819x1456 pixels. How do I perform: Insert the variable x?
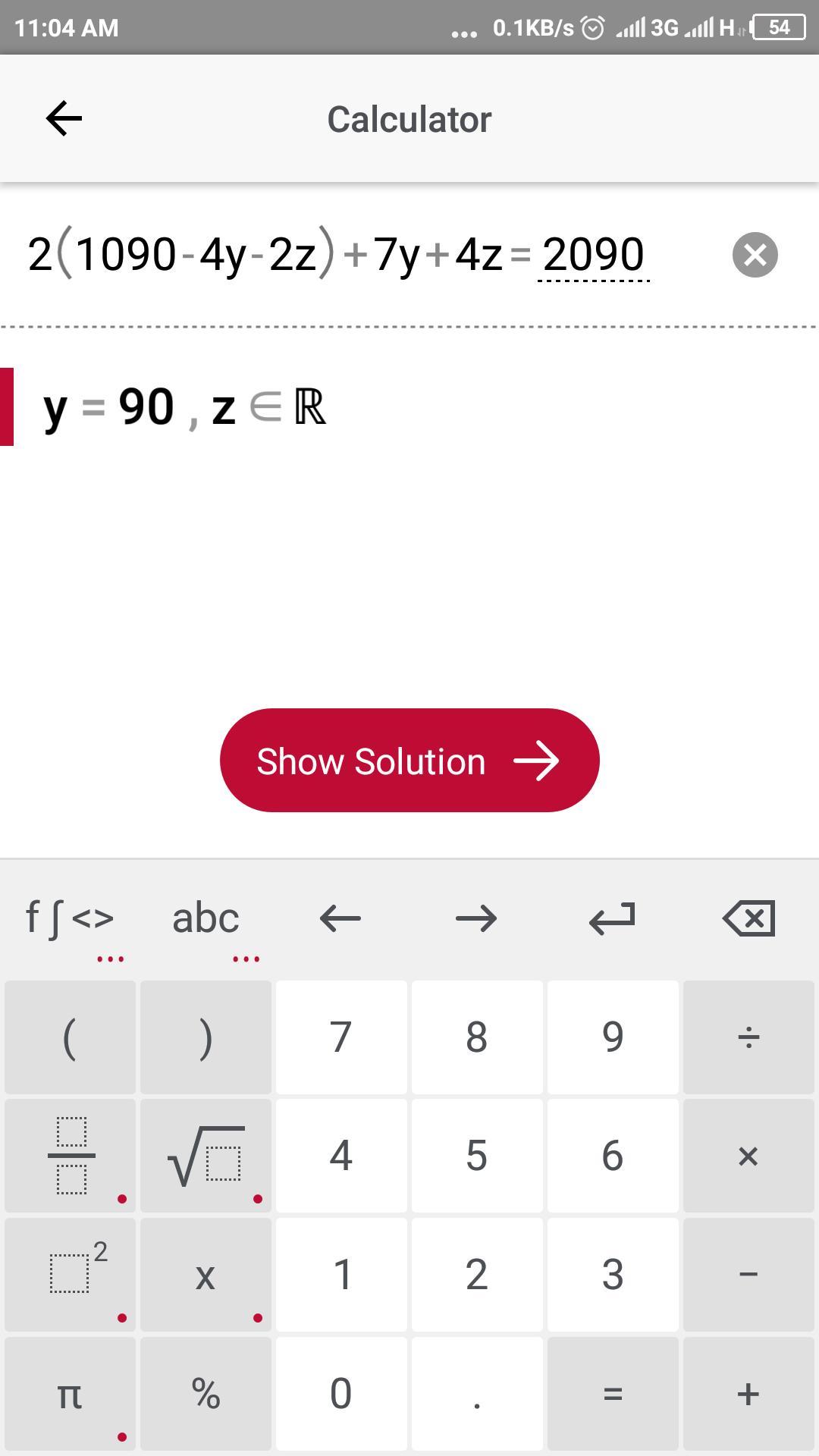206,1275
